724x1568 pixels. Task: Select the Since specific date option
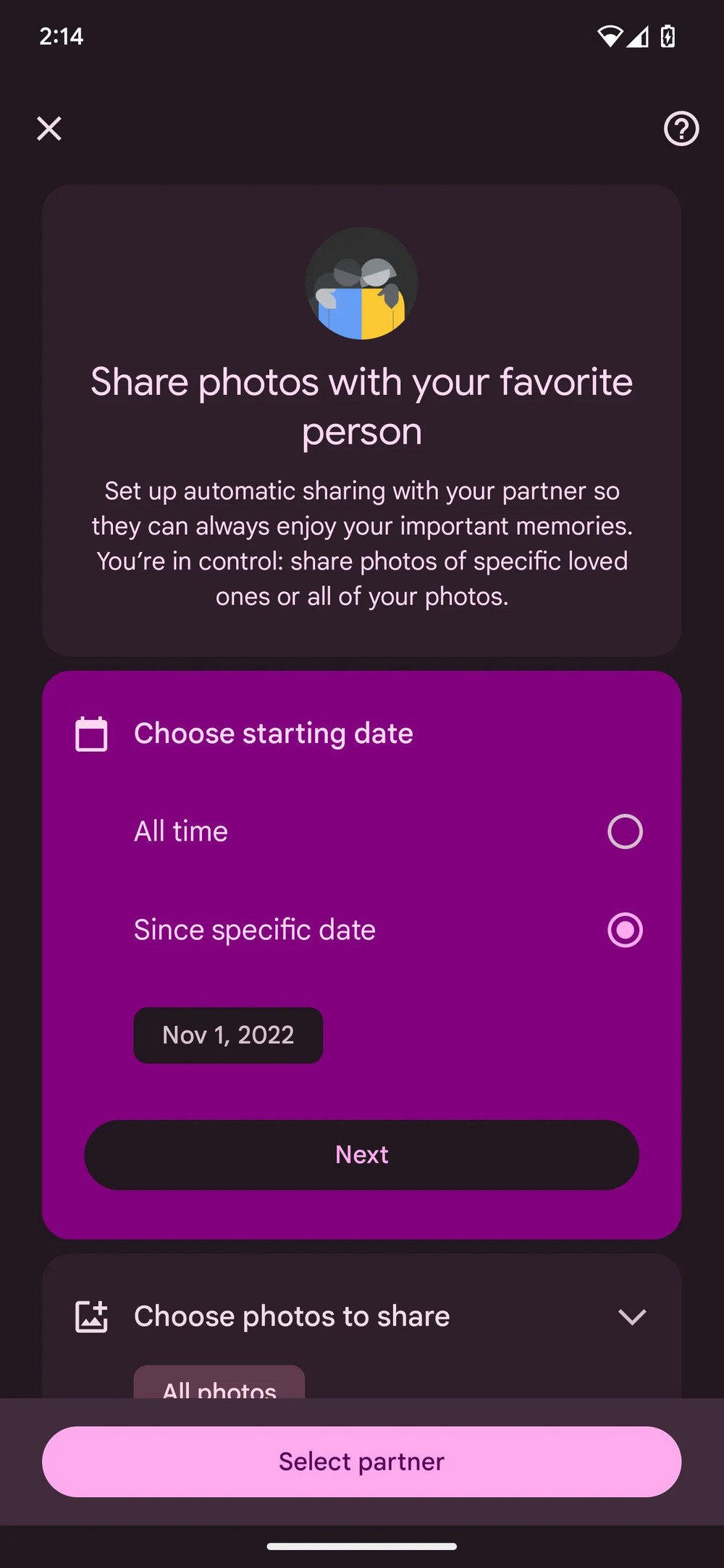pyautogui.click(x=624, y=930)
